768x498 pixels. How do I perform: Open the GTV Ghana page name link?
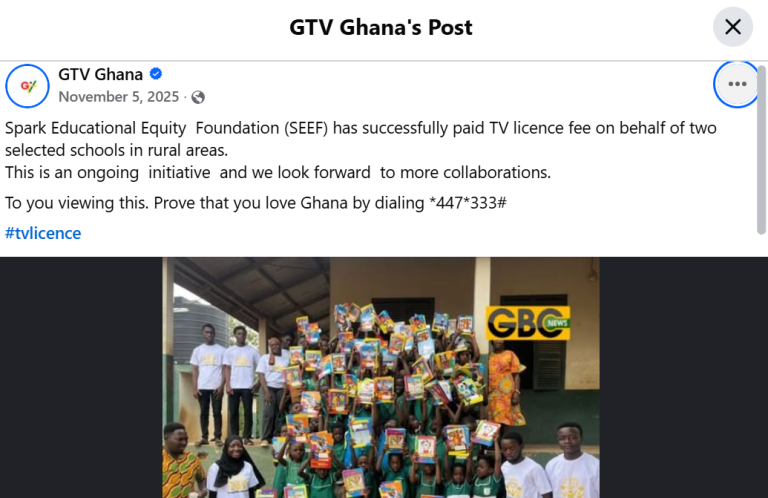[100, 74]
